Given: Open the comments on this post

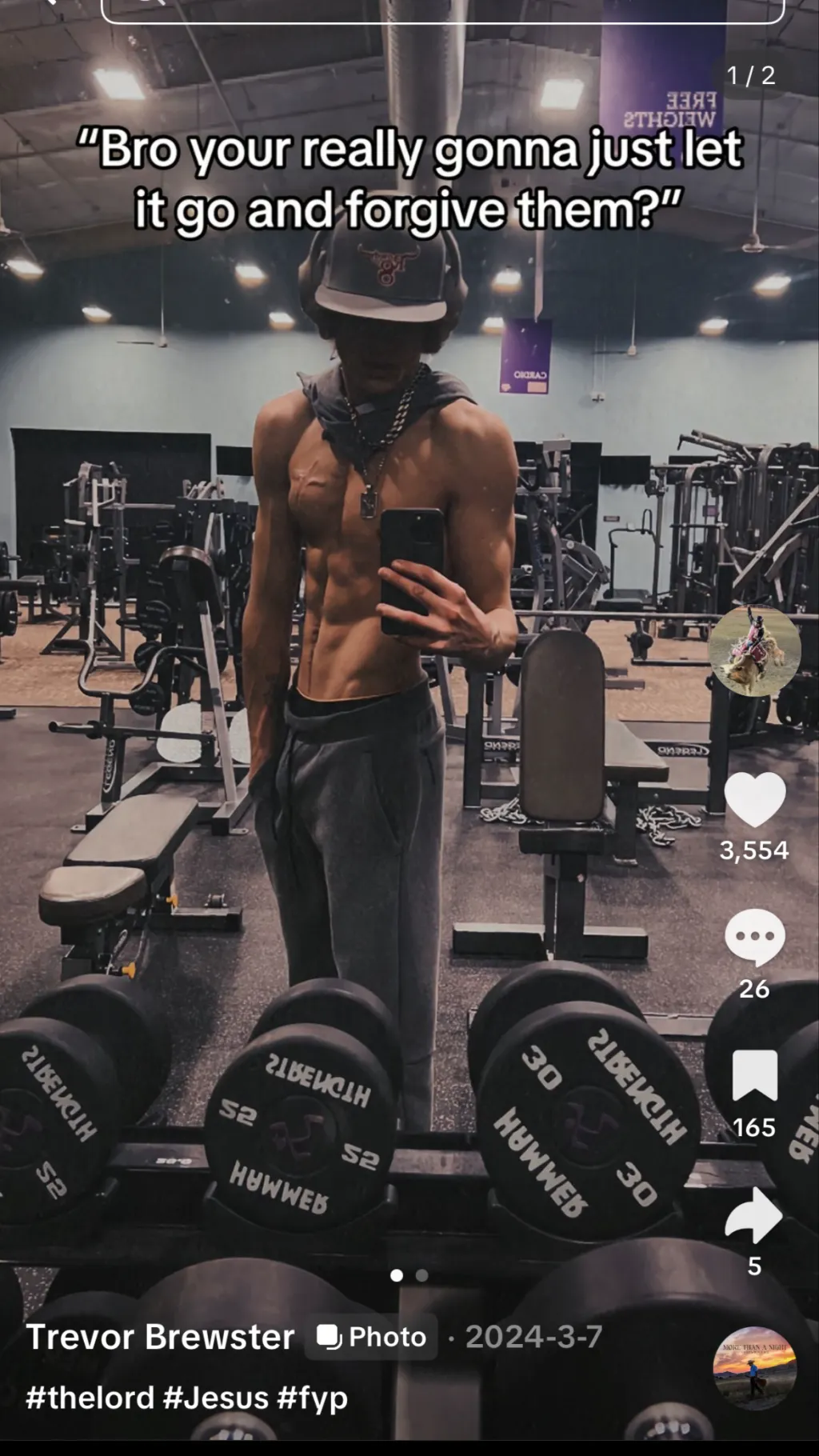Looking at the screenshot, I should point(754,937).
